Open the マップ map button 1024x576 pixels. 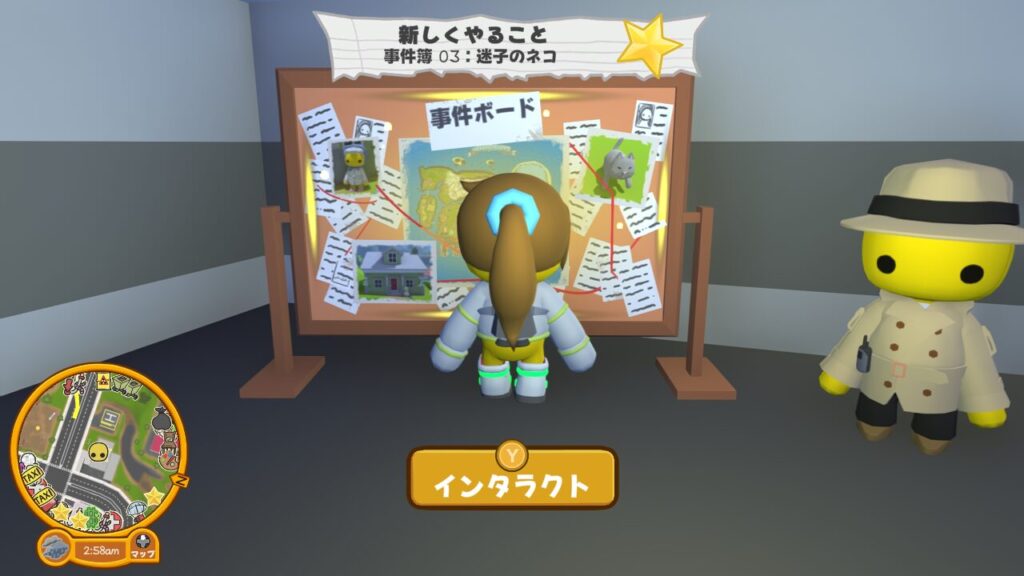tap(144, 546)
